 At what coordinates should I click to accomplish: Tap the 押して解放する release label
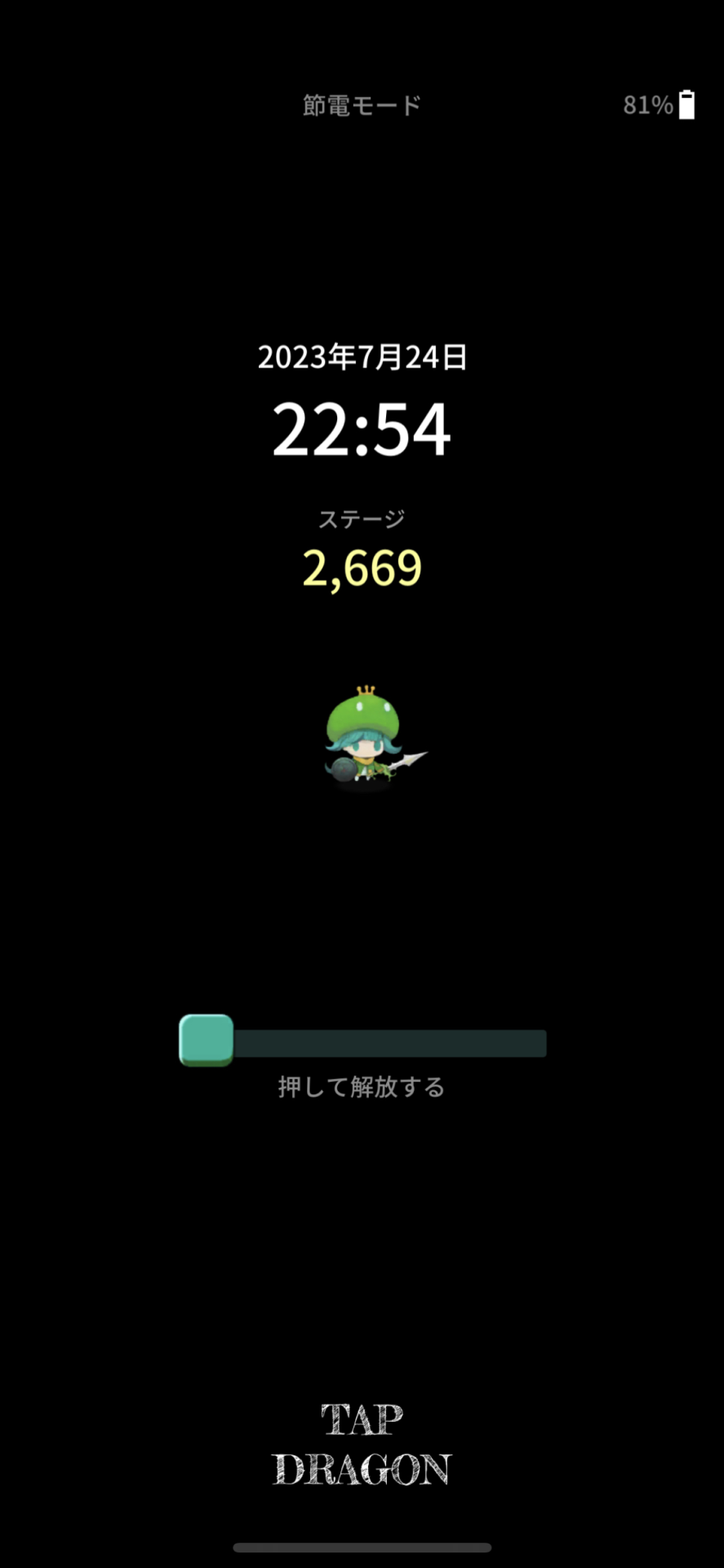(362, 1088)
